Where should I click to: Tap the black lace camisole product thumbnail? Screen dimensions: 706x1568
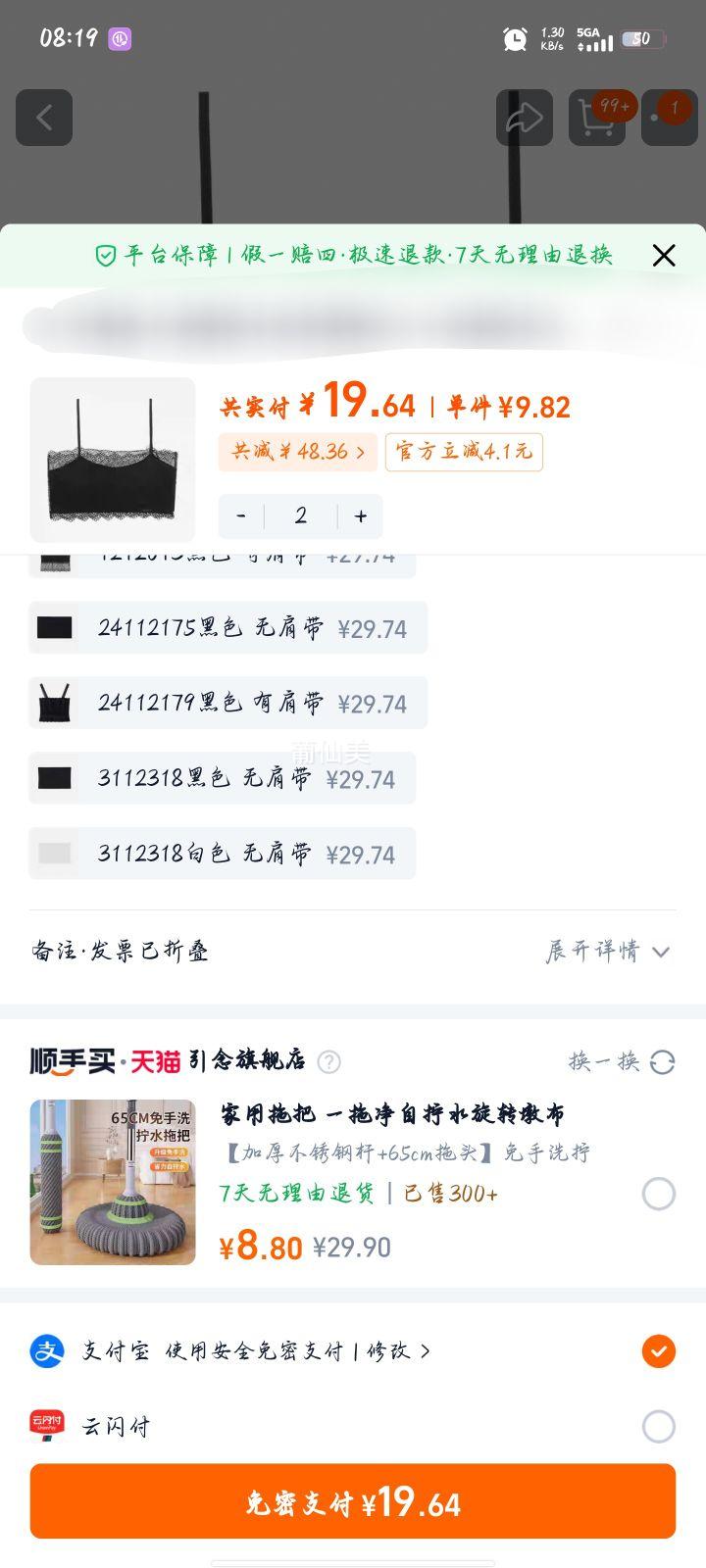[112, 459]
